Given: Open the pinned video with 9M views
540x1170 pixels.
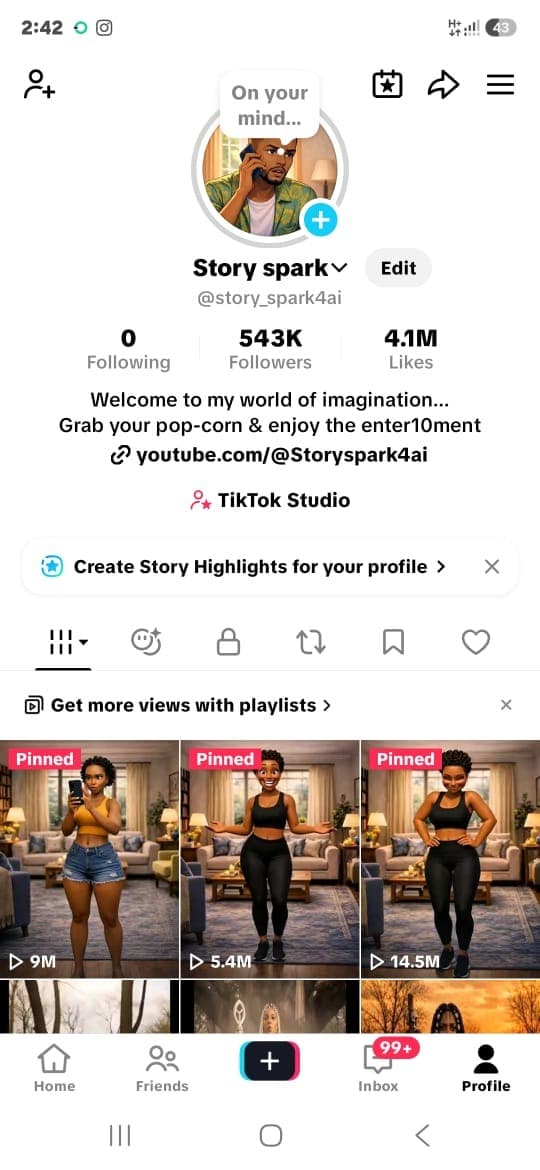Looking at the screenshot, I should click(x=90, y=859).
